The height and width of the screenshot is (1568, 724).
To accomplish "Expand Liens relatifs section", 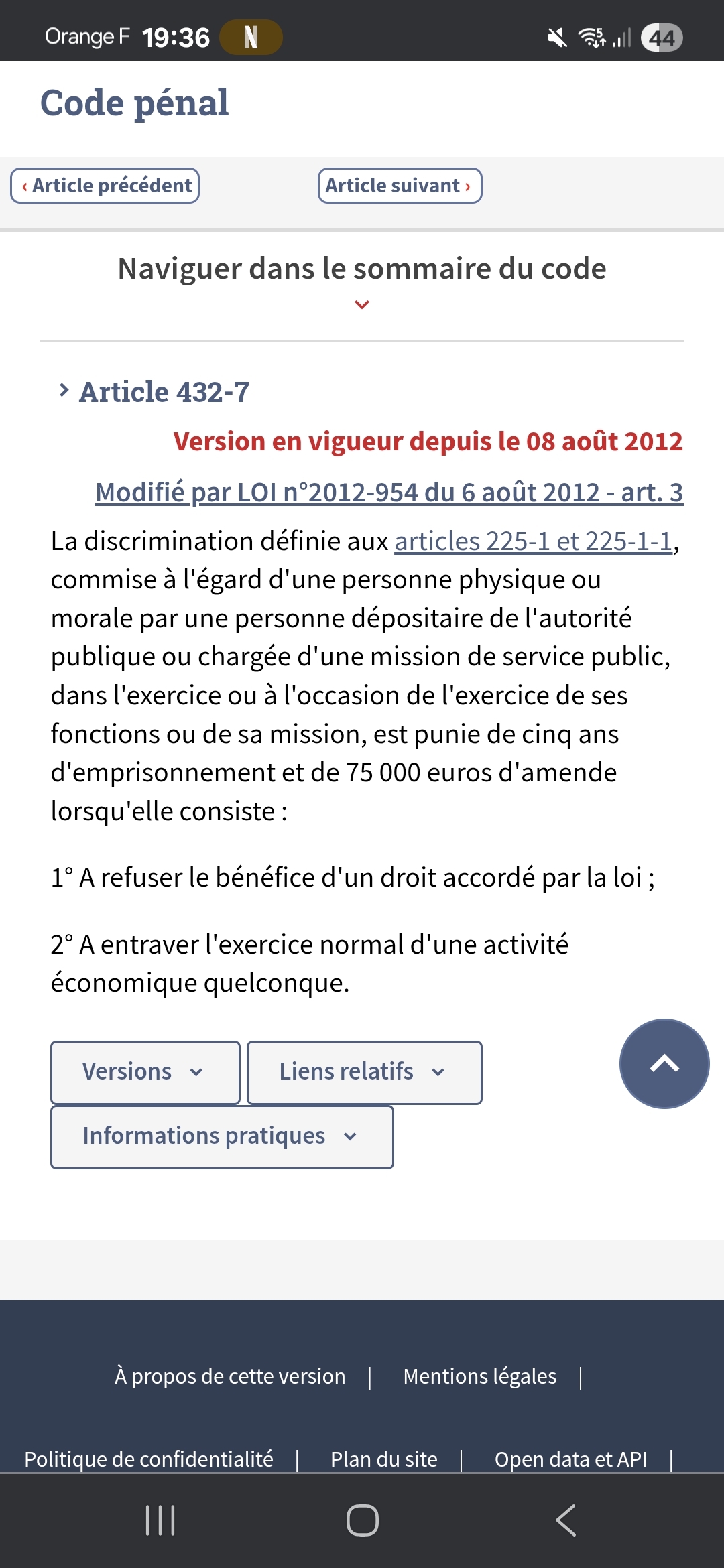I will point(364,1072).
